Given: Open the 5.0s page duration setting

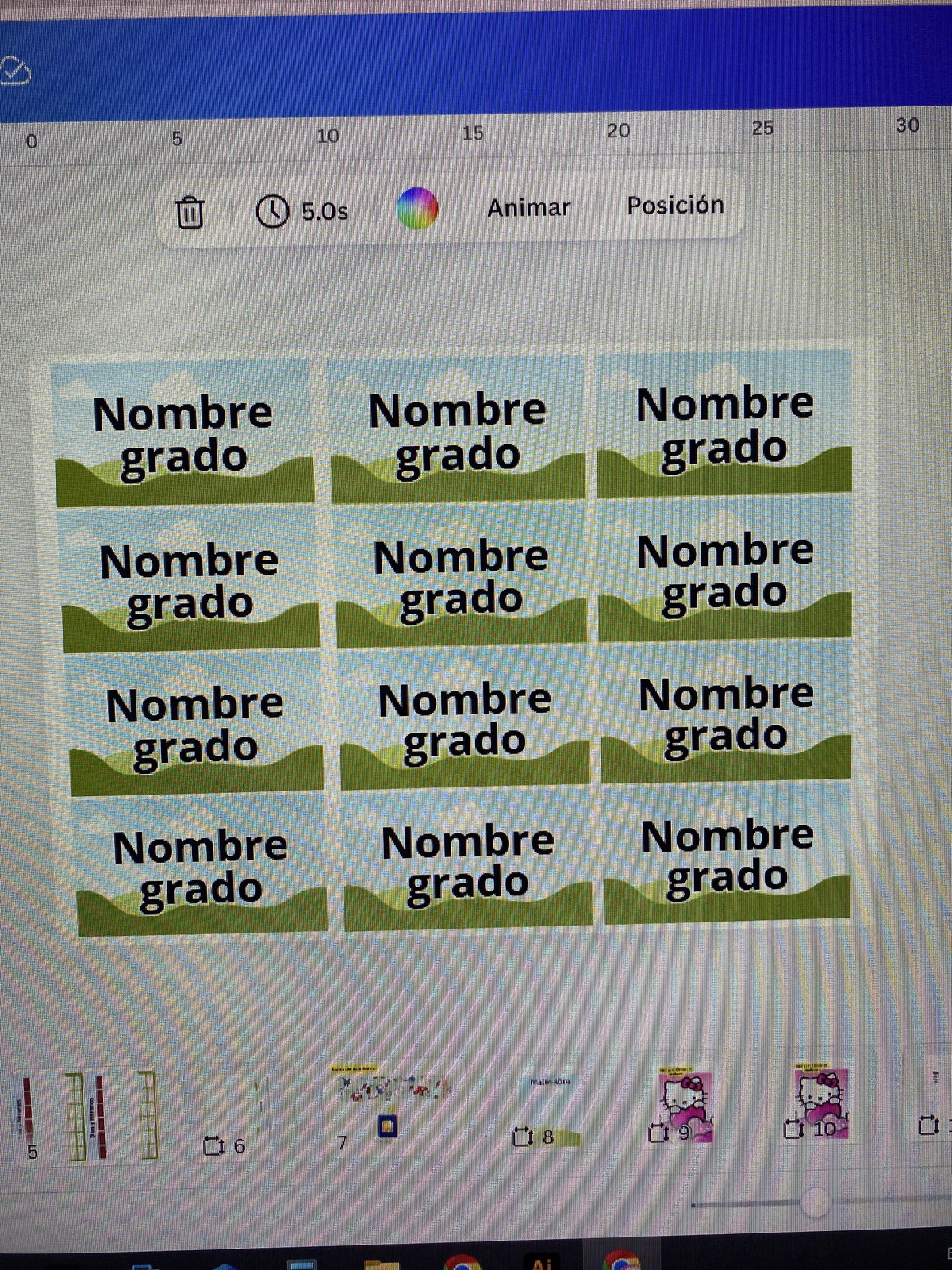Looking at the screenshot, I should 302,211.
